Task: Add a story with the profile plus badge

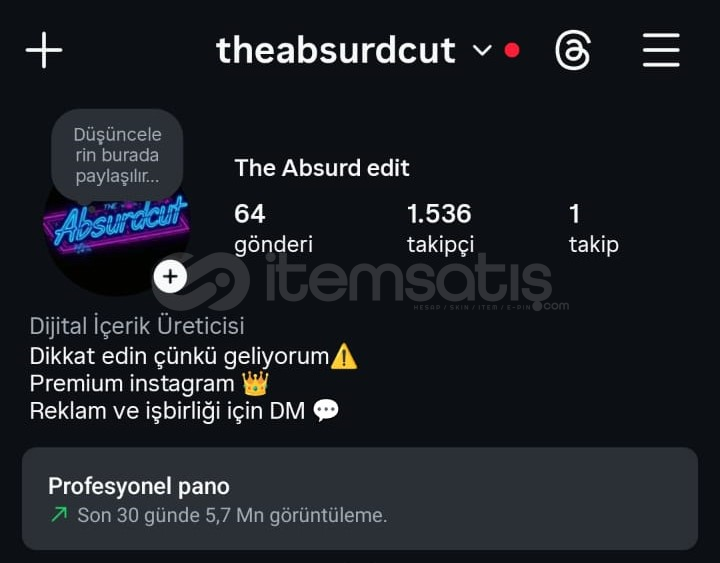Action: coord(171,276)
